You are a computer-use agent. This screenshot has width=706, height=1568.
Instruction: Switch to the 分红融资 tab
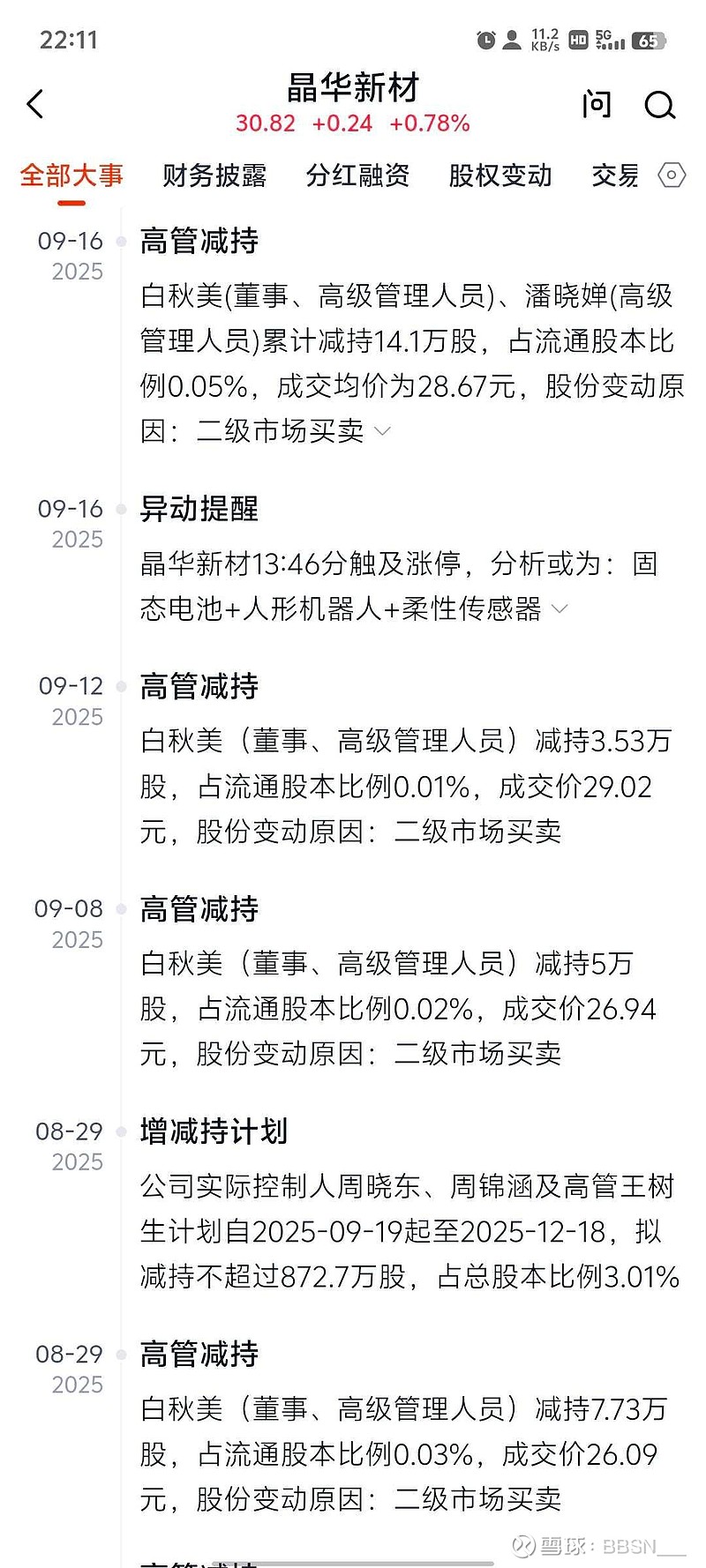click(357, 175)
